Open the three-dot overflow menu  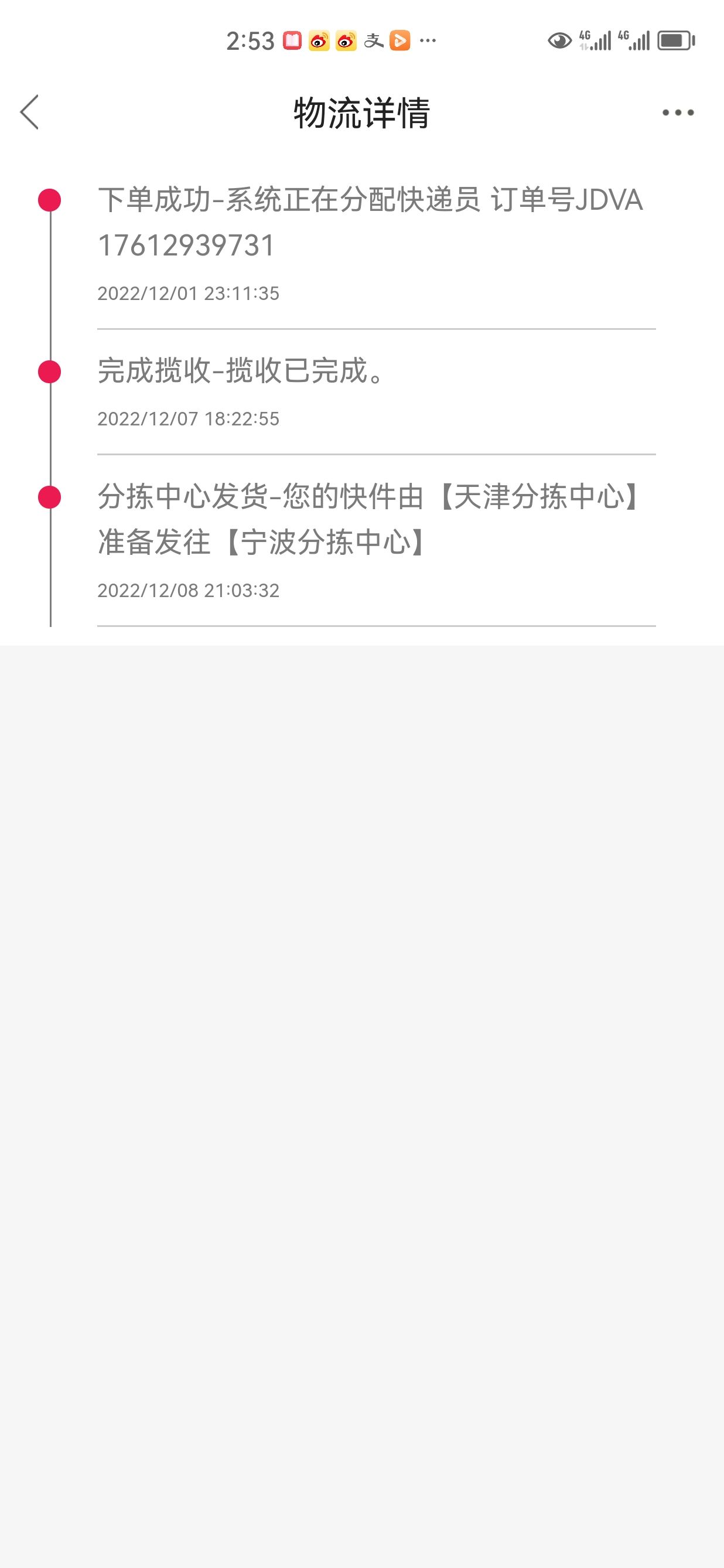tap(678, 113)
